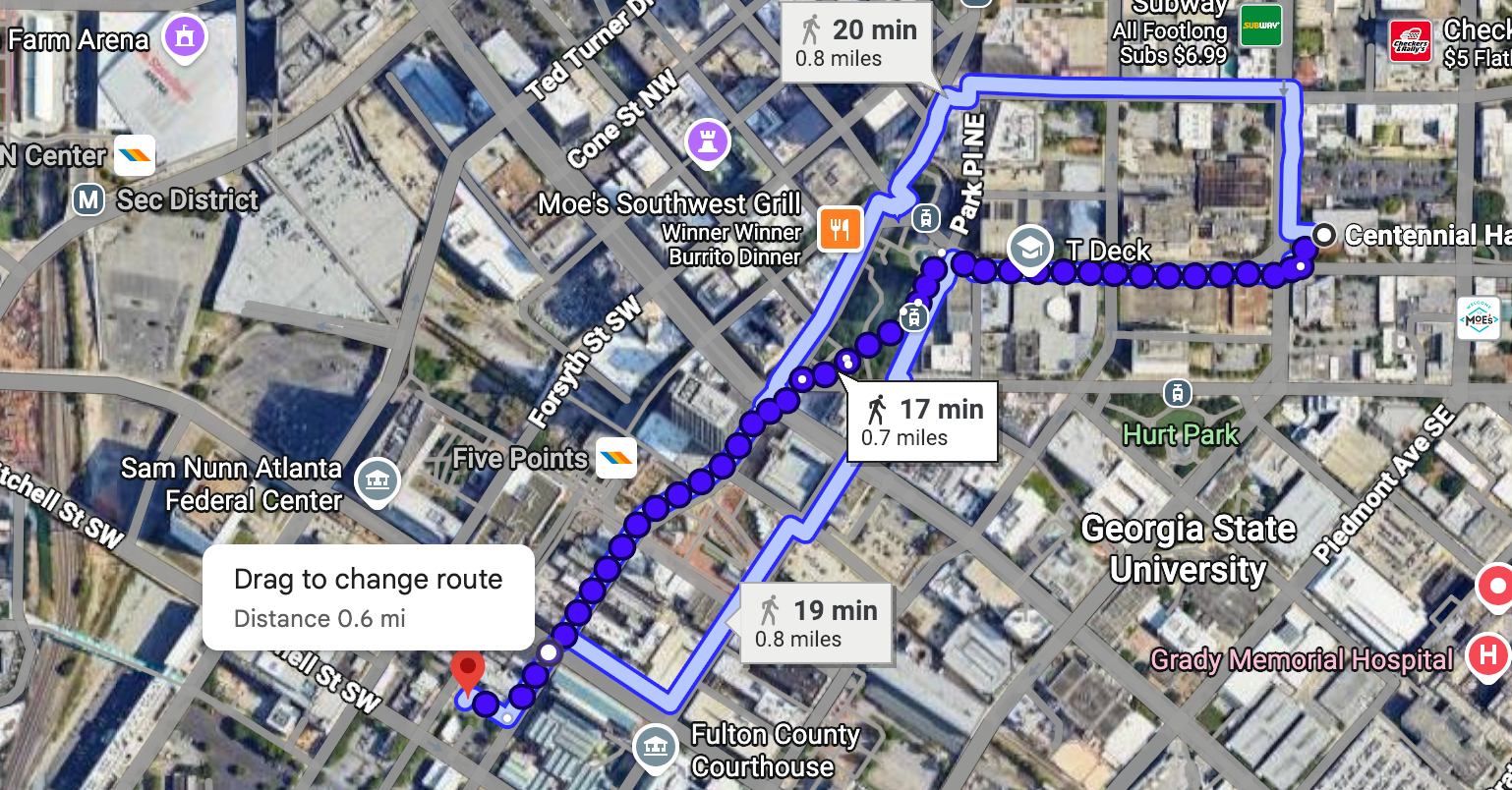Image resolution: width=1512 pixels, height=790 pixels.
Task: Open the Subway restaurant marker
Action: [x=1259, y=27]
